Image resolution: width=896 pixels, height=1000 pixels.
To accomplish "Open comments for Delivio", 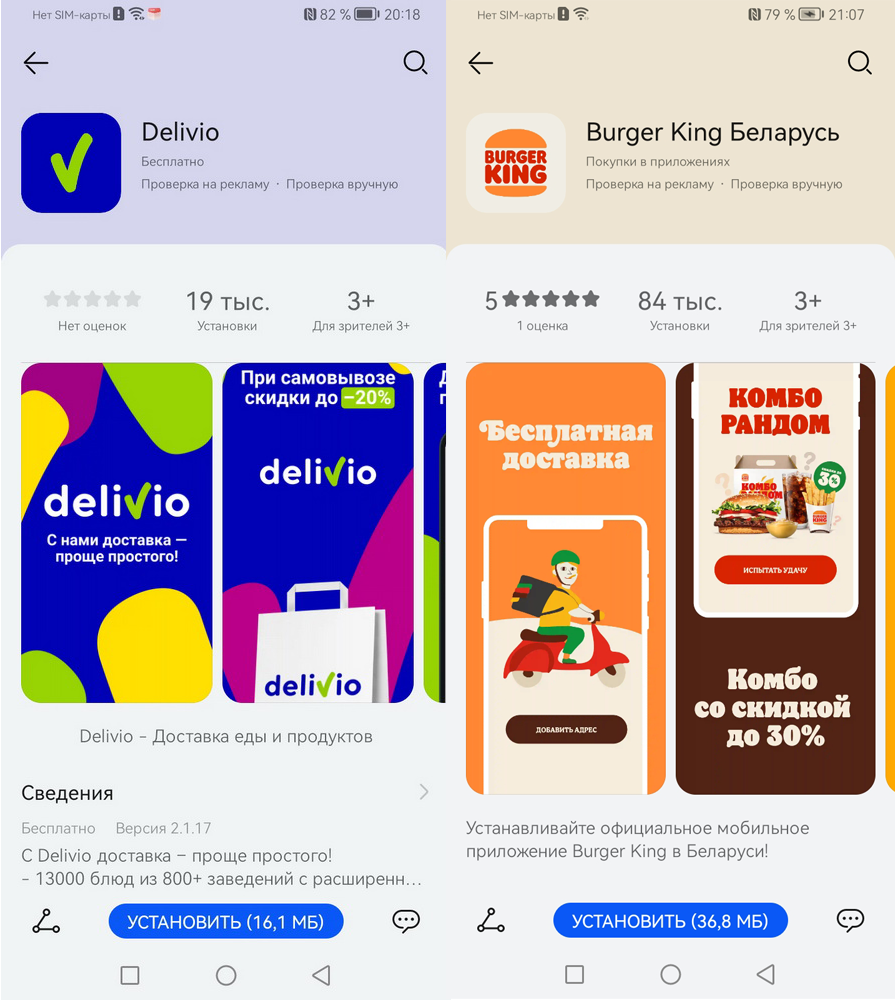I will coord(406,921).
